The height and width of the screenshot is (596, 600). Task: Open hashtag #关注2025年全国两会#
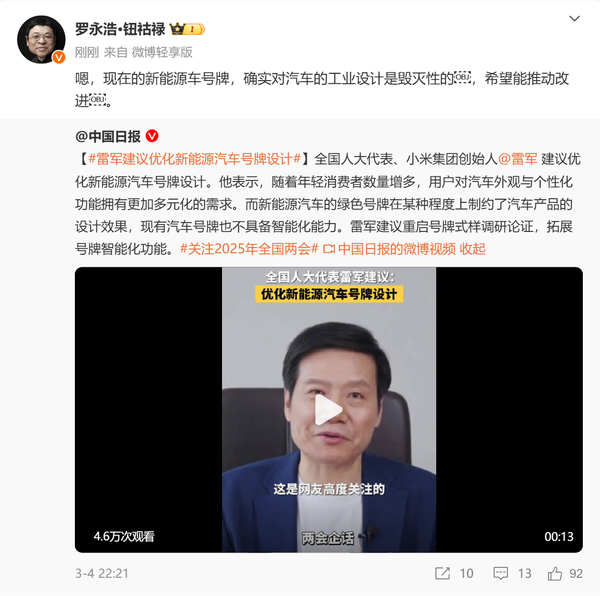click(248, 249)
